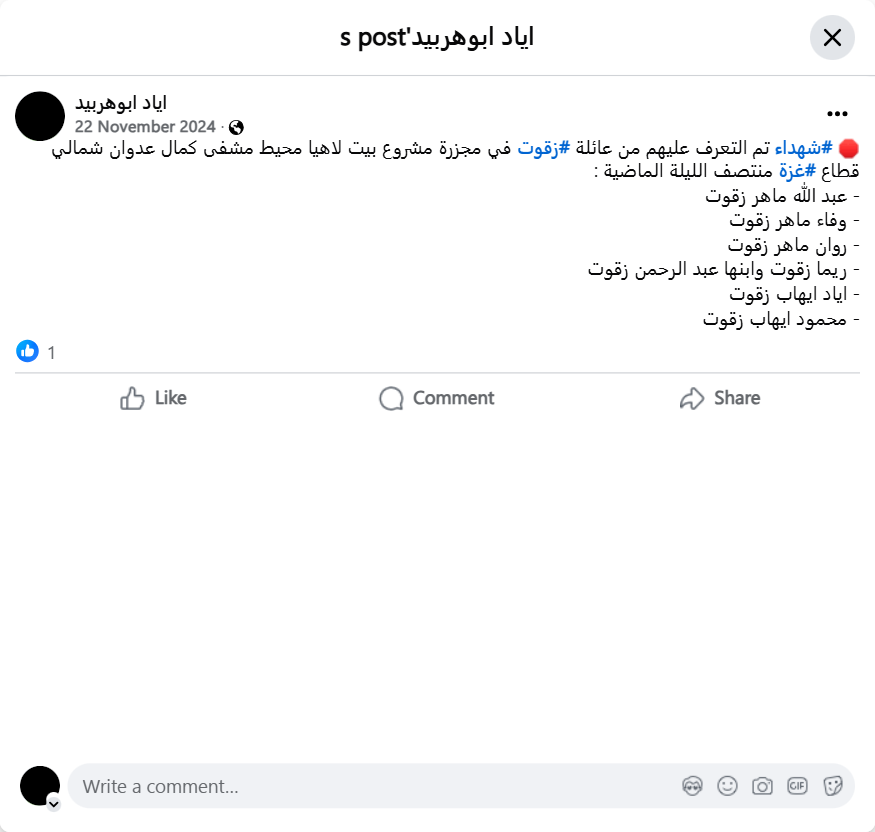
Task: Open the emoji picker in comment box
Action: (x=727, y=786)
